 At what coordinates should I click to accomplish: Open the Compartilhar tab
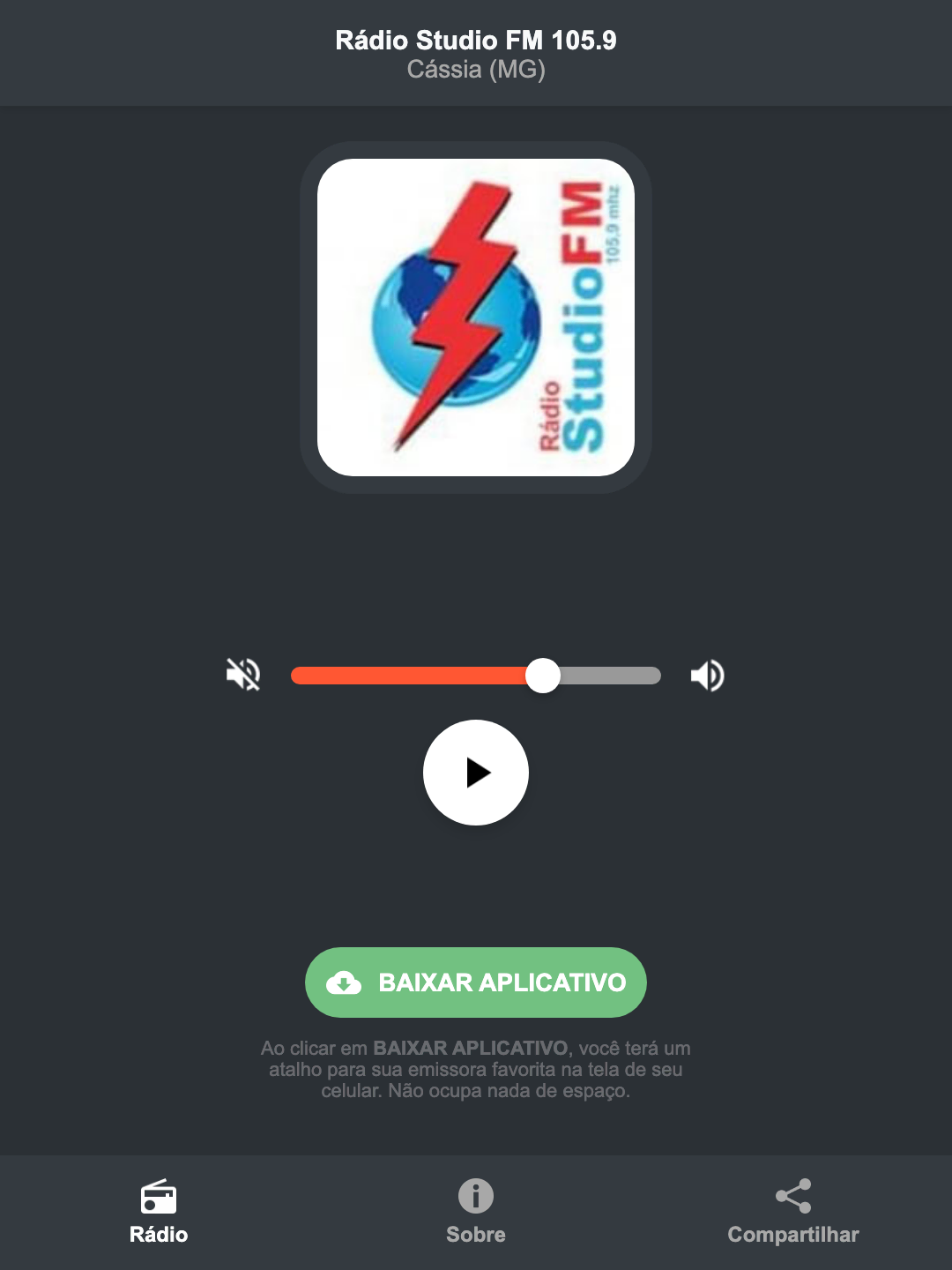click(792, 1213)
